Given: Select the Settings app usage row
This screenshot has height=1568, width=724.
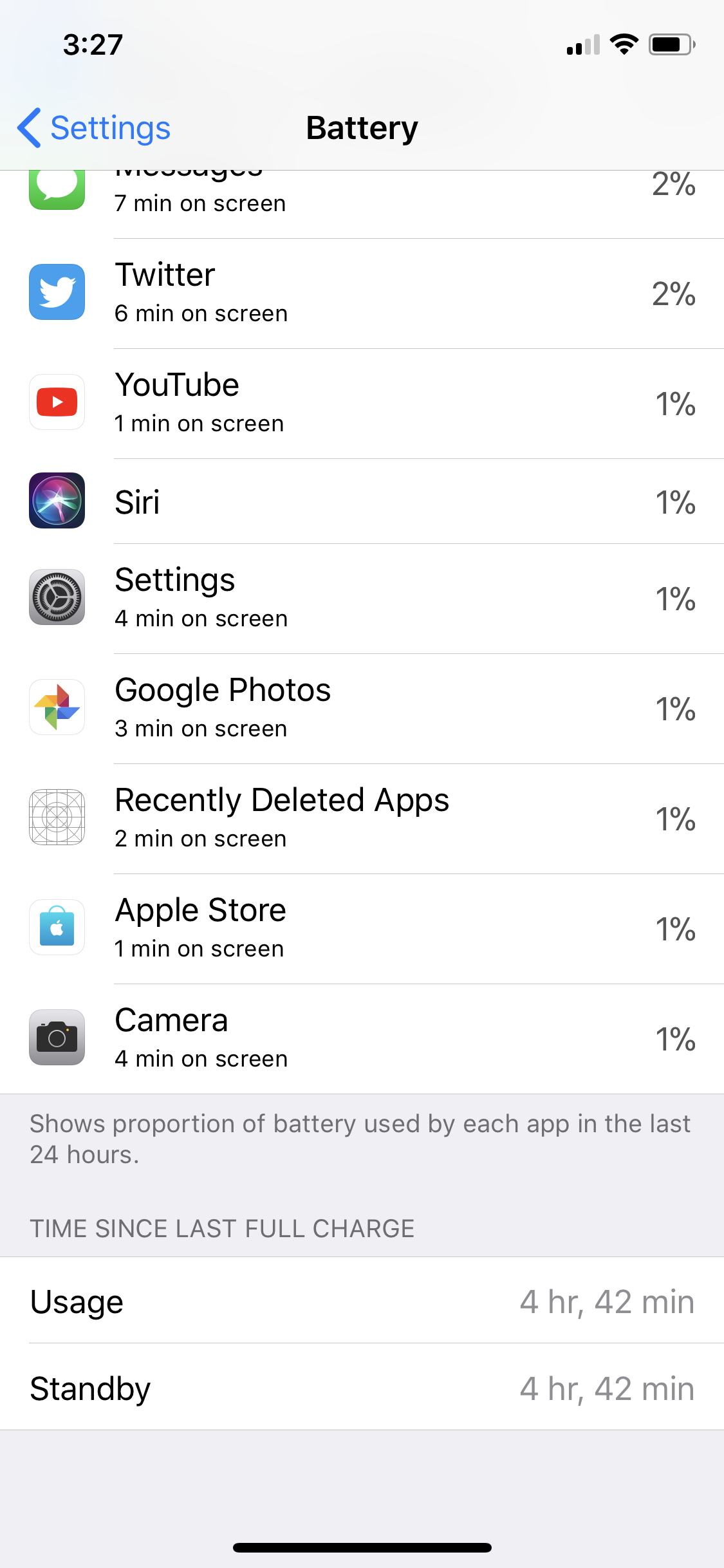Looking at the screenshot, I should (362, 599).
